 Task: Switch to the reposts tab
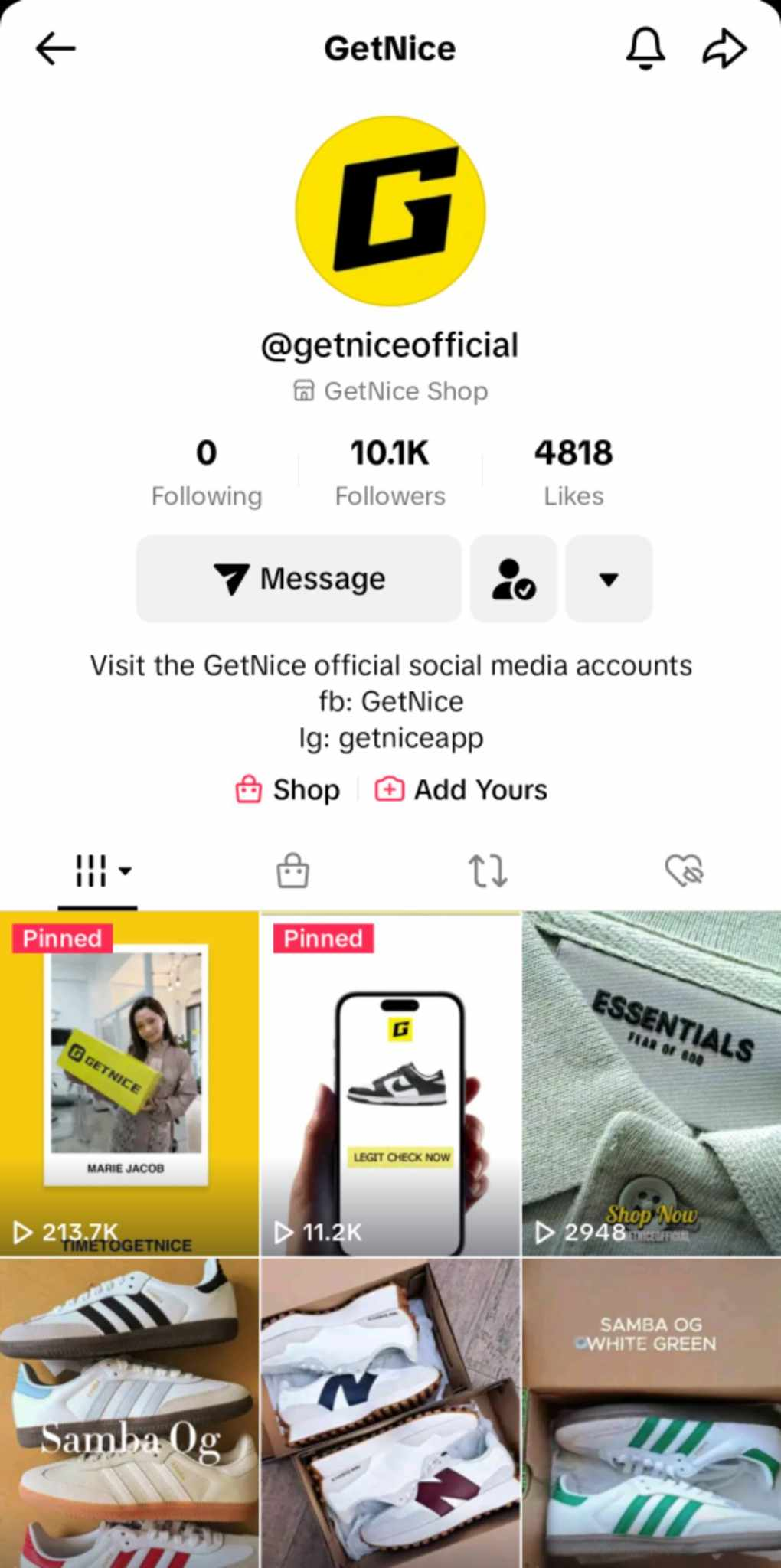[x=488, y=871]
